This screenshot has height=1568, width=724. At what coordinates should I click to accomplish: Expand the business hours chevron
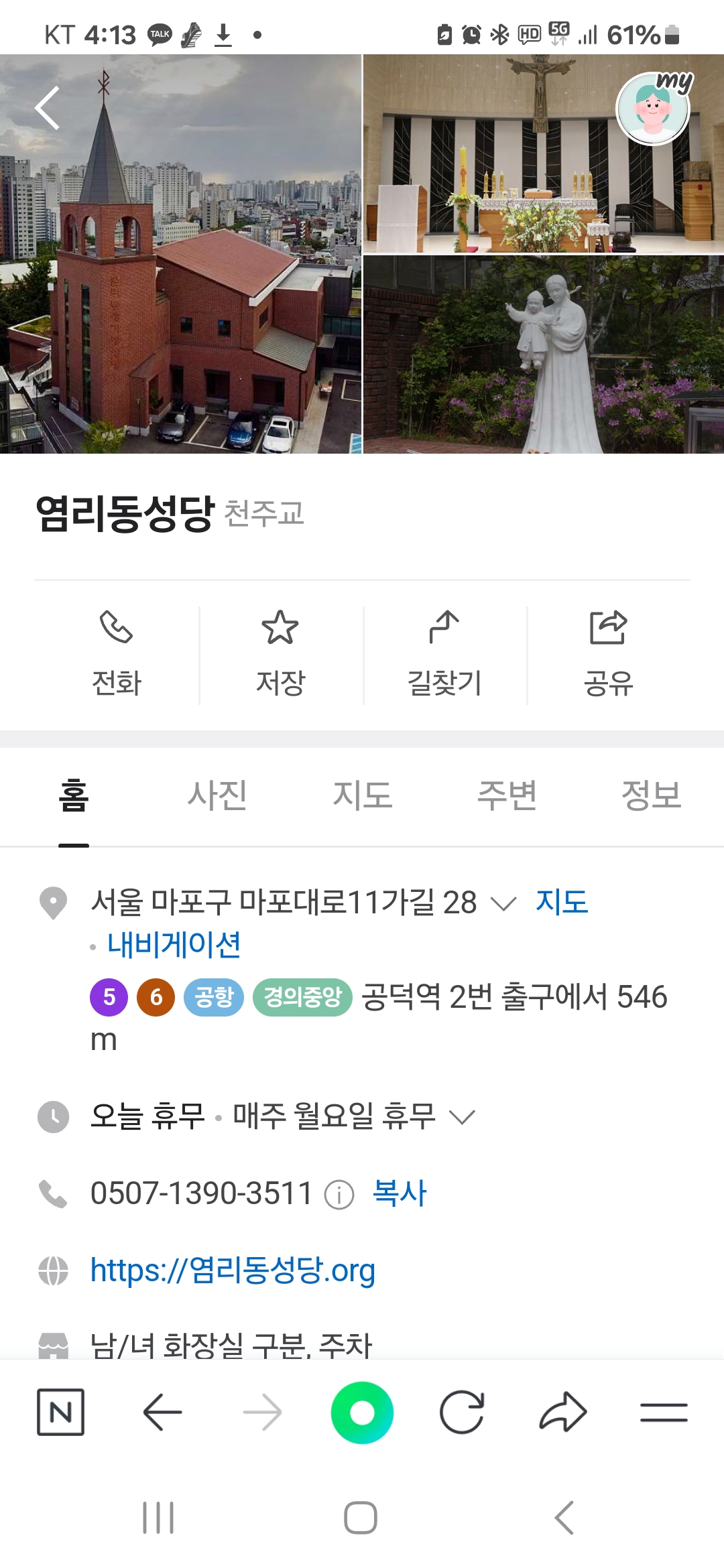pos(462,1117)
